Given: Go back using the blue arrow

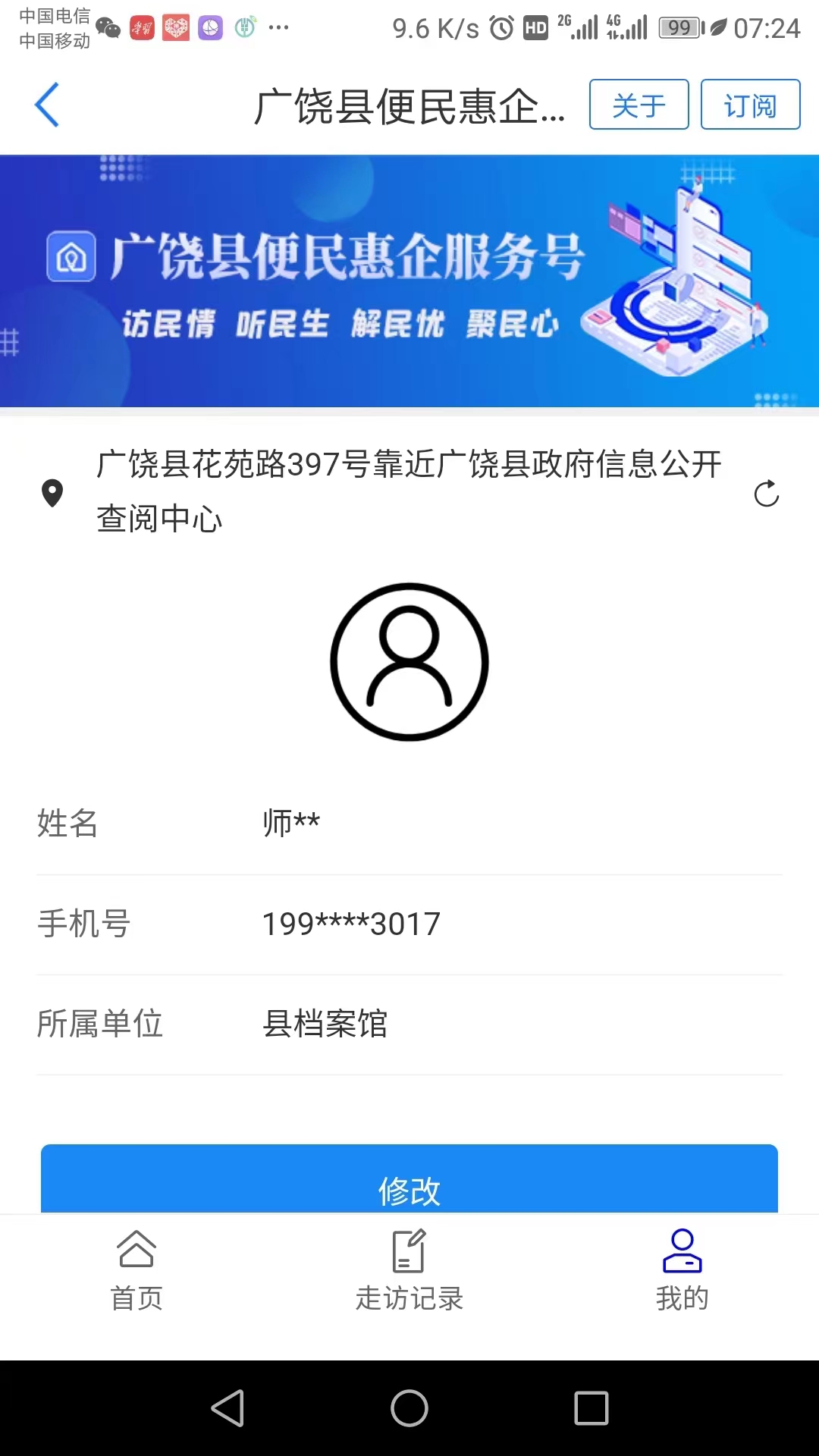Looking at the screenshot, I should click(x=47, y=105).
